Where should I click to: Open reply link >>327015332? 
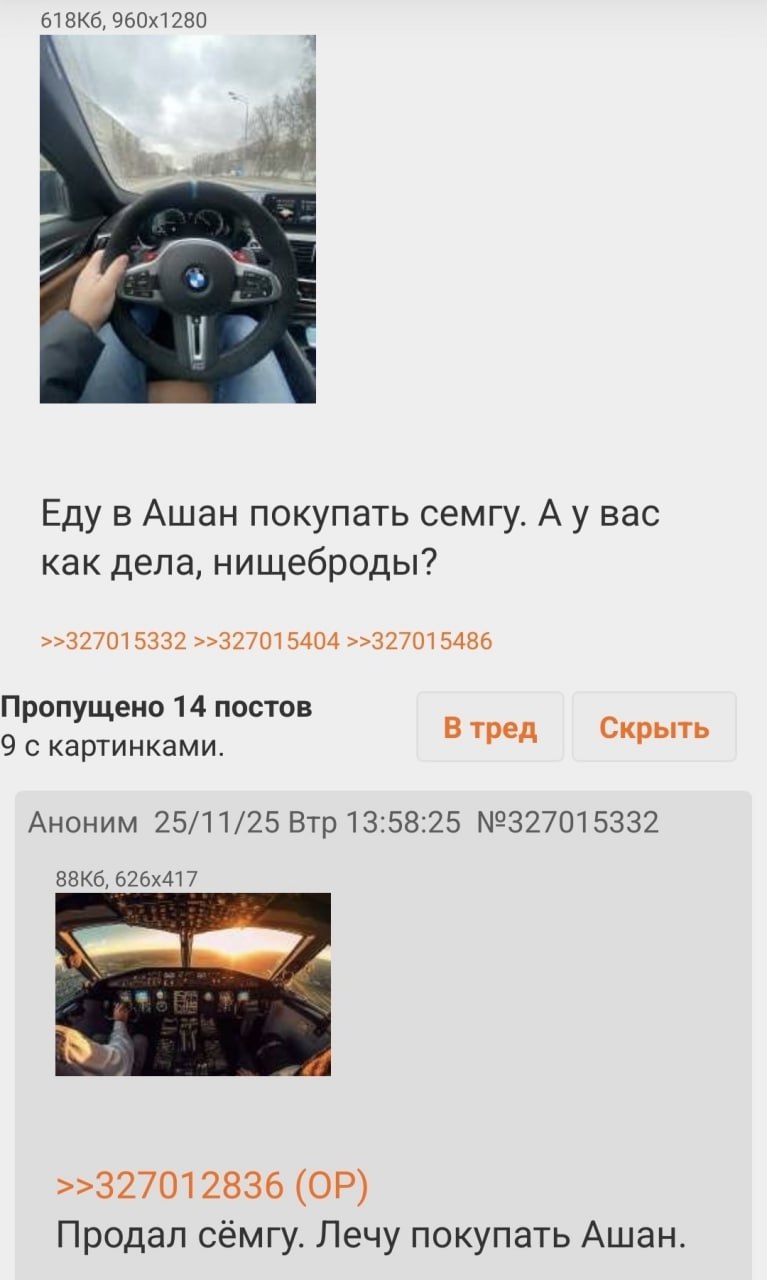tap(113, 641)
